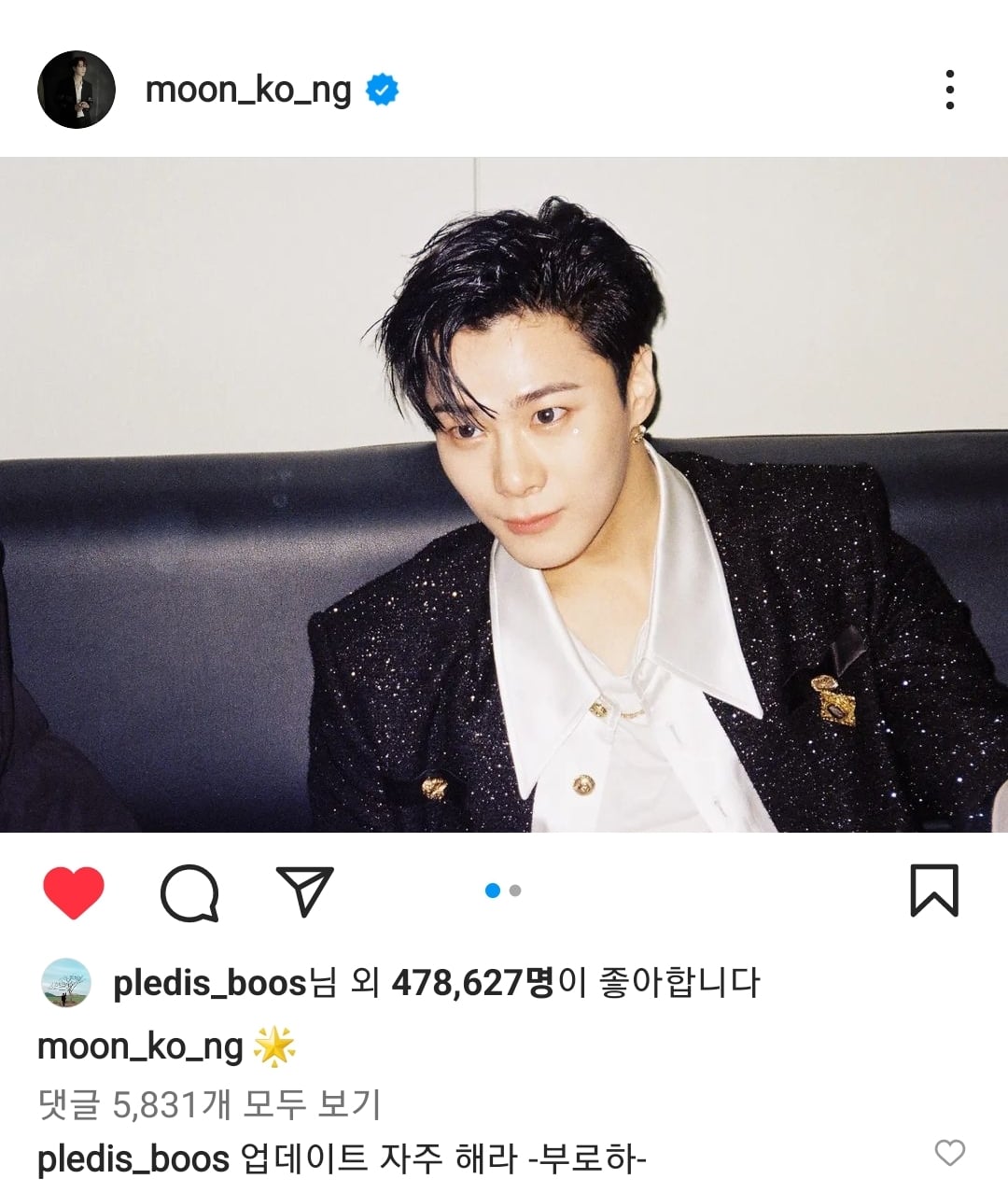Save the post with the bookmark icon
The width and height of the screenshot is (1008, 1193).
[x=933, y=891]
